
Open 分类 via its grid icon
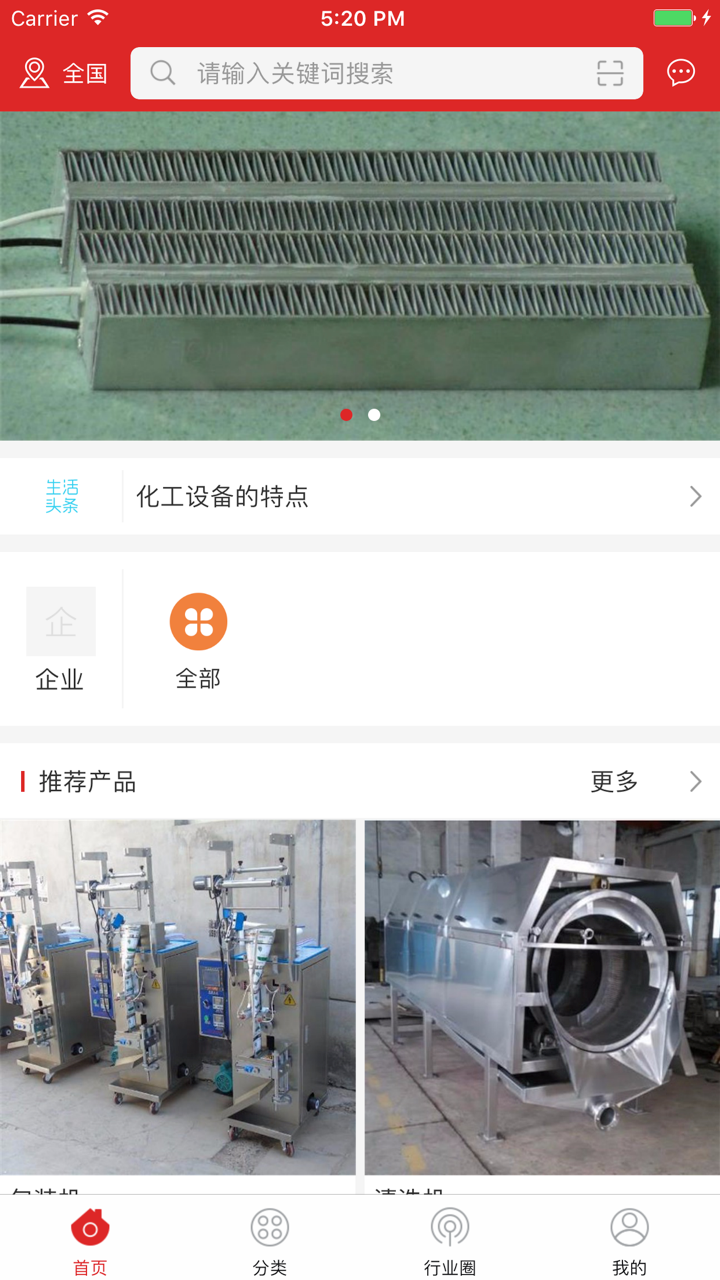coord(269,1227)
